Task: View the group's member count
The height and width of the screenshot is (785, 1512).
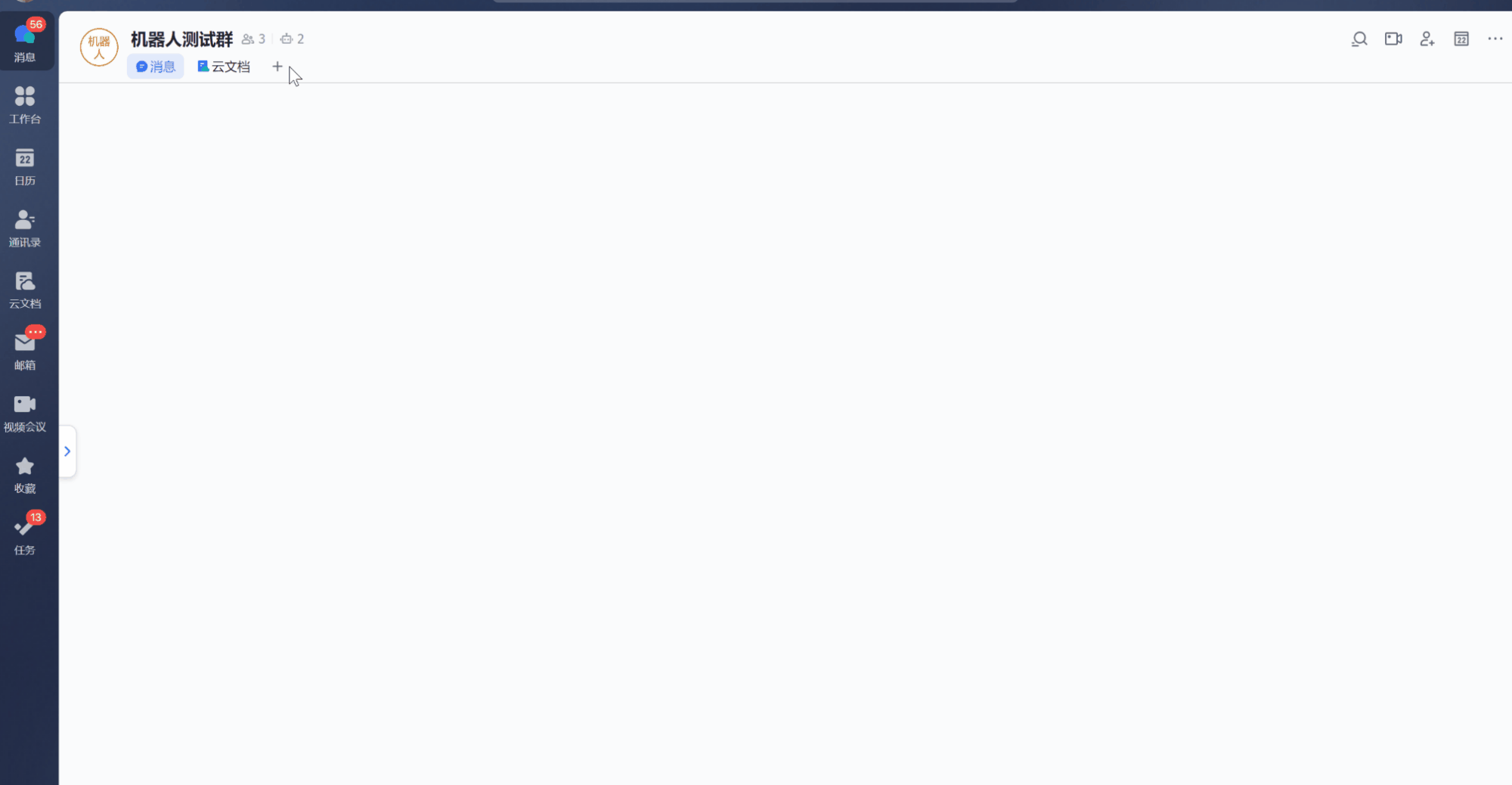Action: [x=254, y=39]
